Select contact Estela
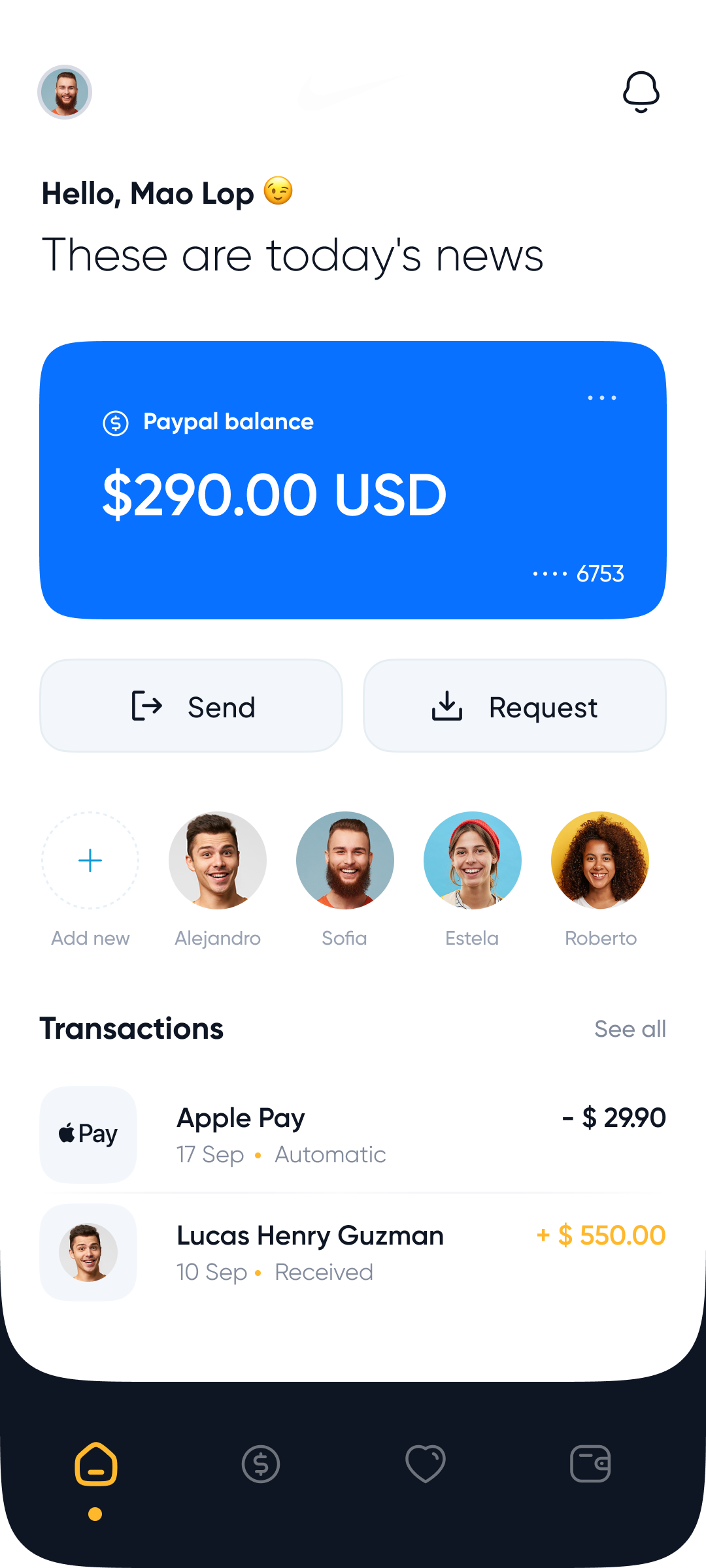 [x=473, y=860]
